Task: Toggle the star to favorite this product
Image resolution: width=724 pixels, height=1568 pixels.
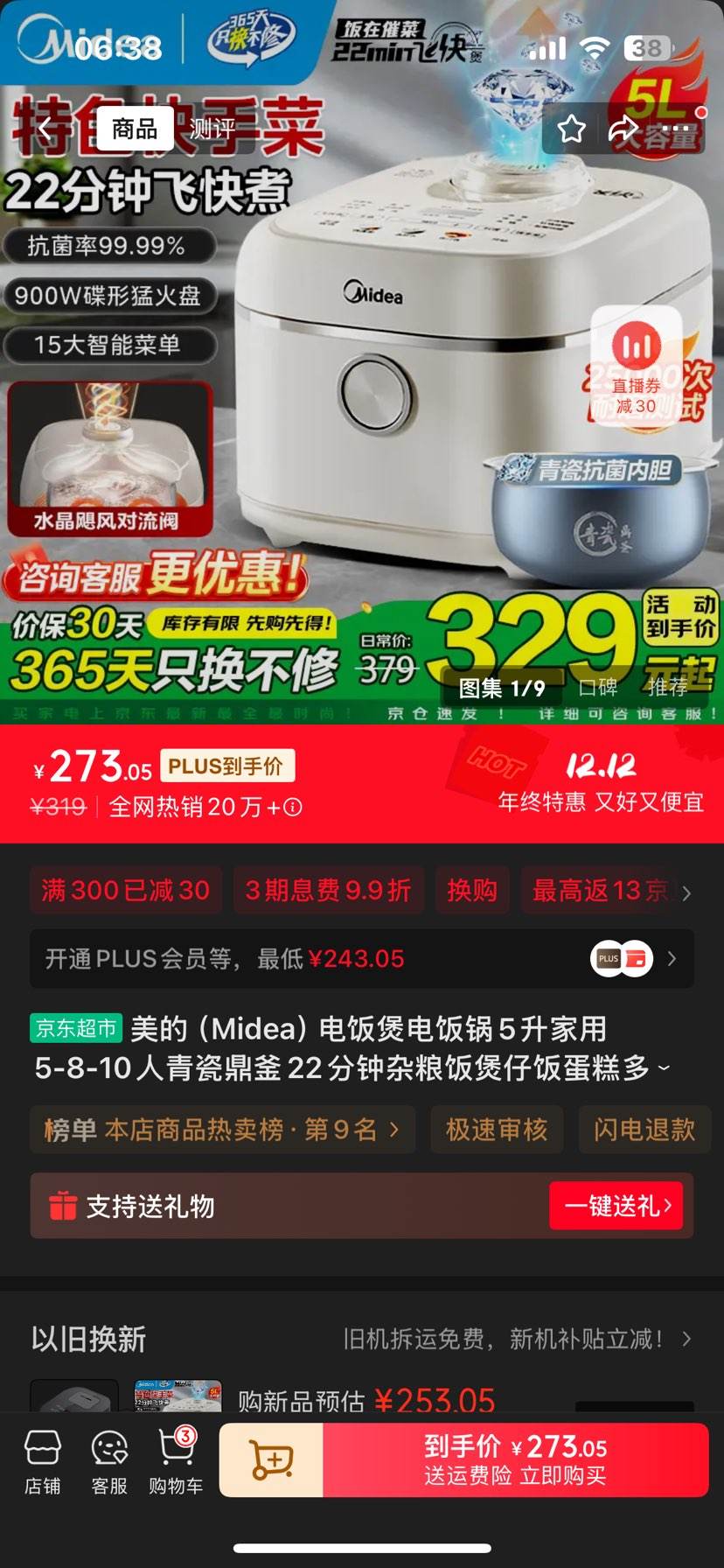Action: 571,129
